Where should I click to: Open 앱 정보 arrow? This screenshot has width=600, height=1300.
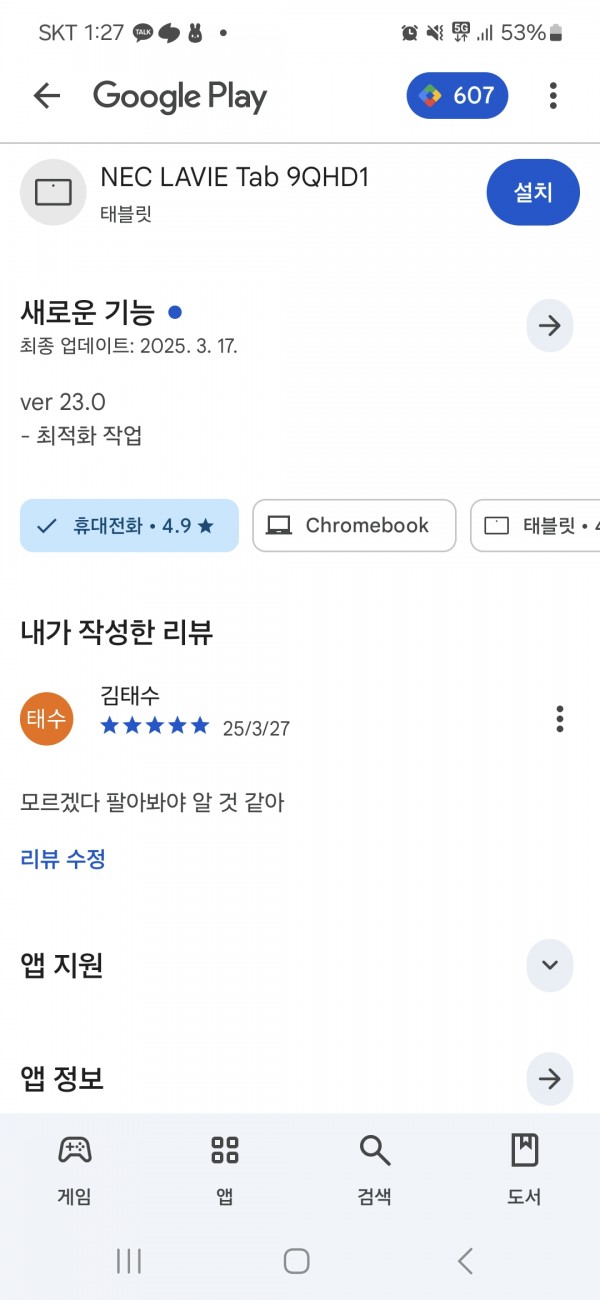click(x=549, y=1079)
